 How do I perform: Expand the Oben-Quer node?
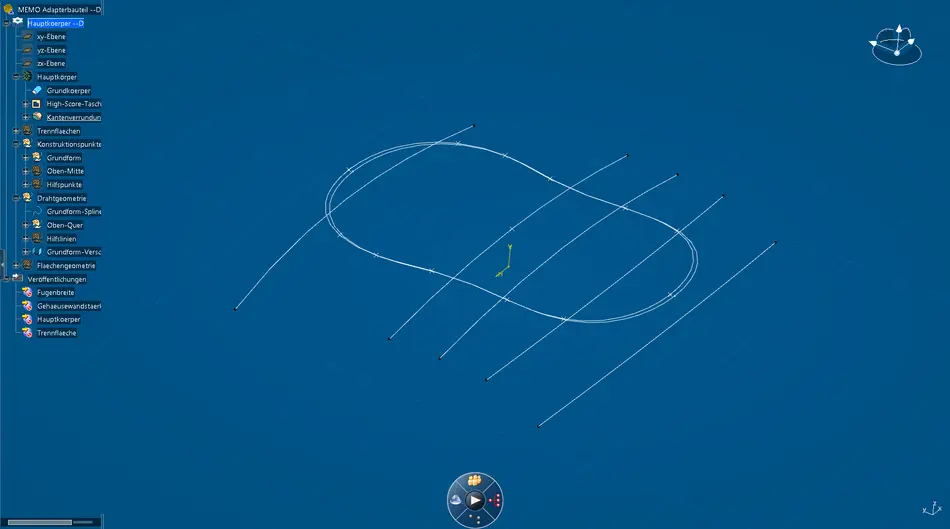[25, 225]
